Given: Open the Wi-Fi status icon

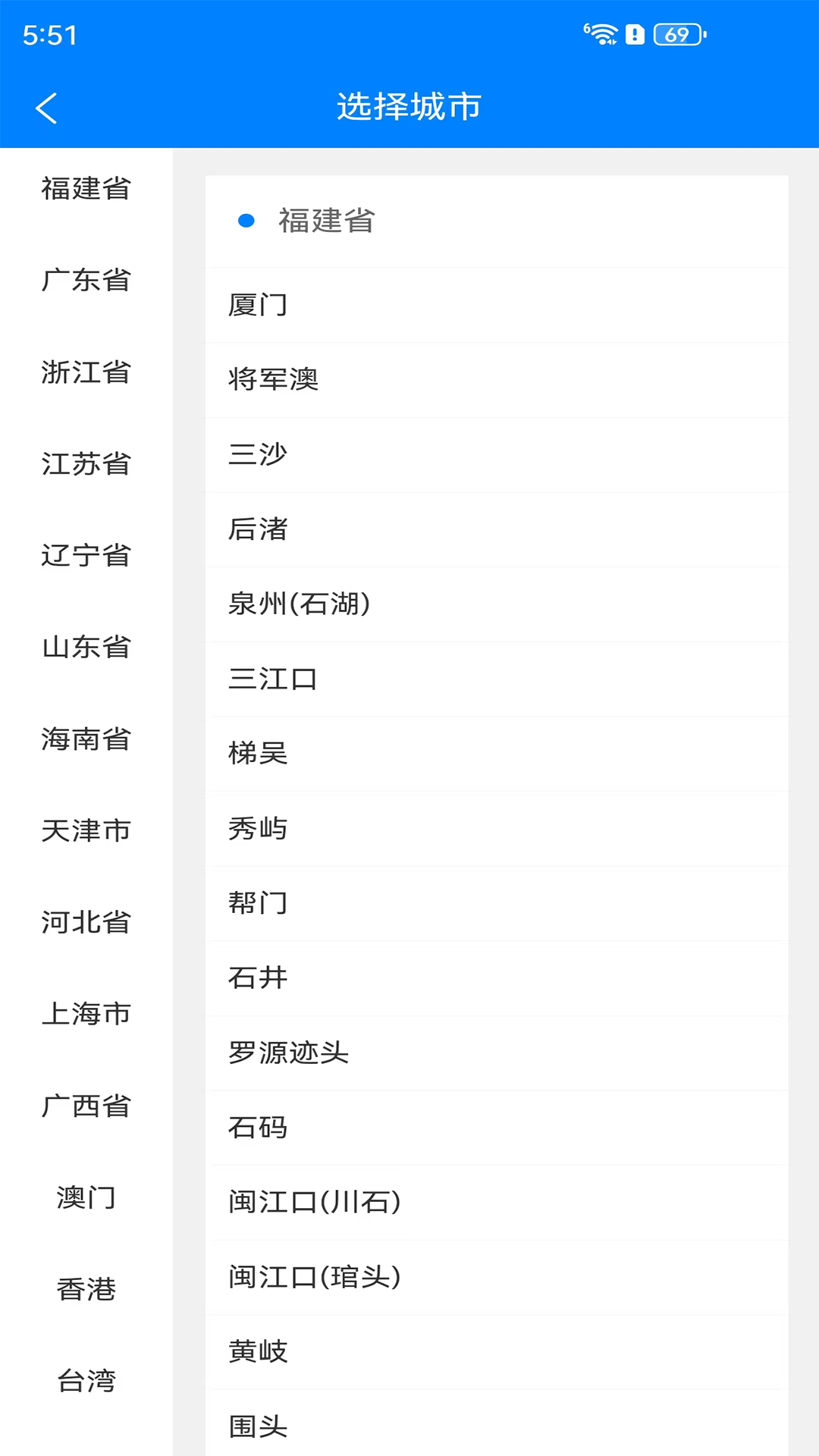Looking at the screenshot, I should coord(603,33).
